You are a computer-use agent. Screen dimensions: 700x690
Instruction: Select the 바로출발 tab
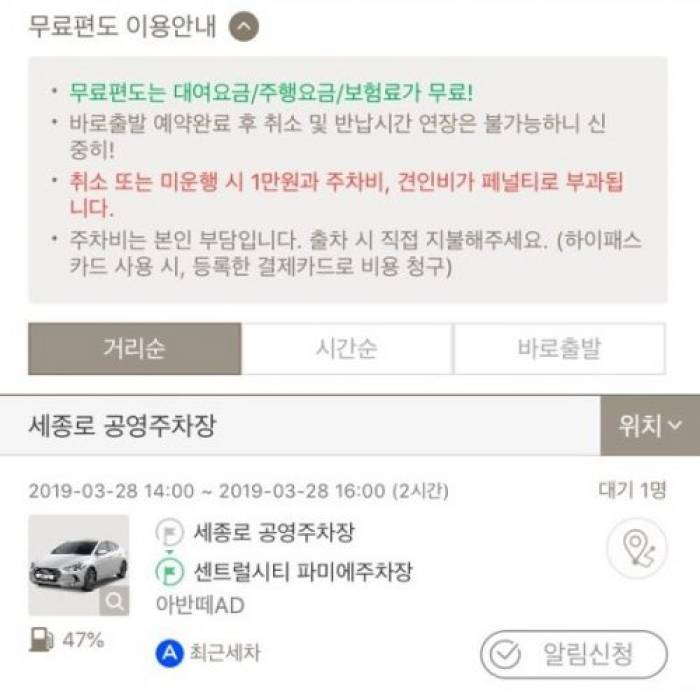click(x=559, y=349)
